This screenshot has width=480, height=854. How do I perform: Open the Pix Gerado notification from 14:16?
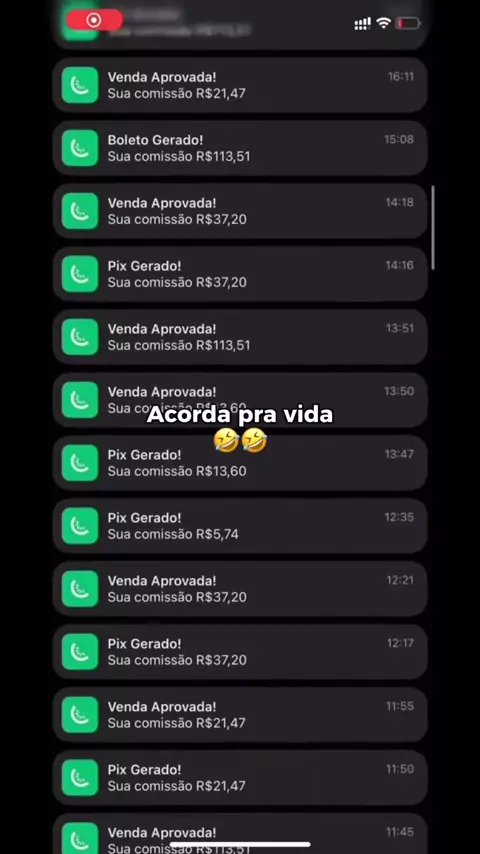click(x=240, y=274)
